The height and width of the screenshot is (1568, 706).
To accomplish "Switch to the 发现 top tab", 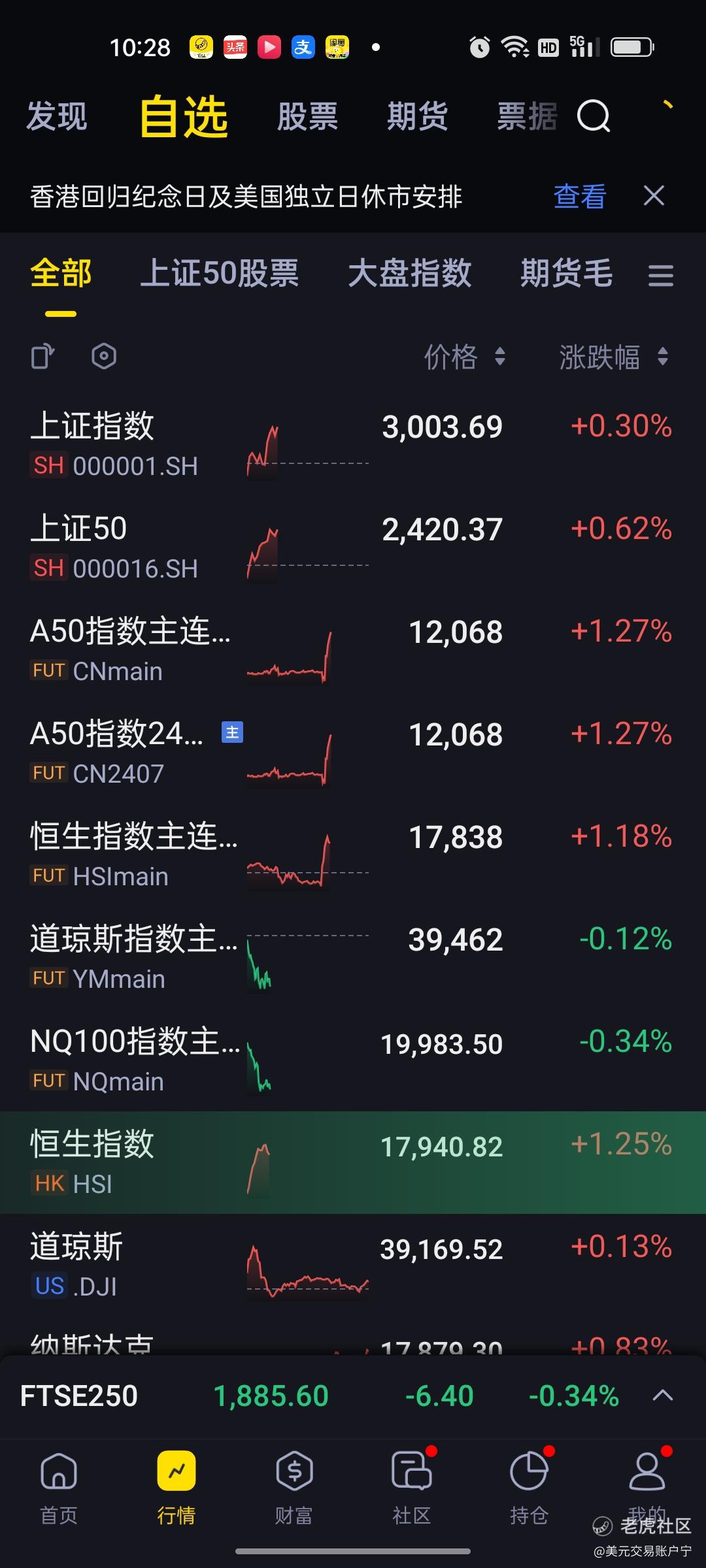I will pyautogui.click(x=57, y=117).
